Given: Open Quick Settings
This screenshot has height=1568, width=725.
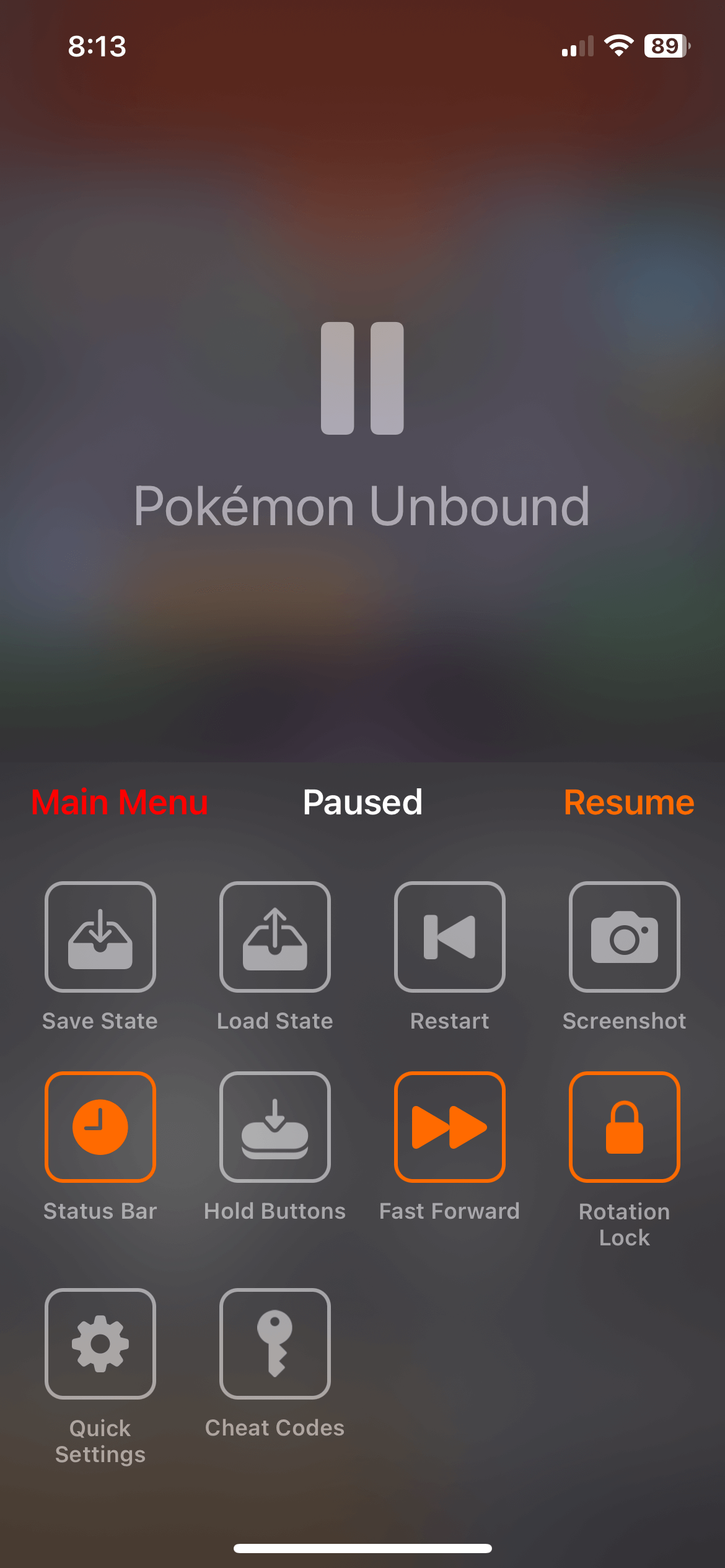Looking at the screenshot, I should click(100, 1344).
